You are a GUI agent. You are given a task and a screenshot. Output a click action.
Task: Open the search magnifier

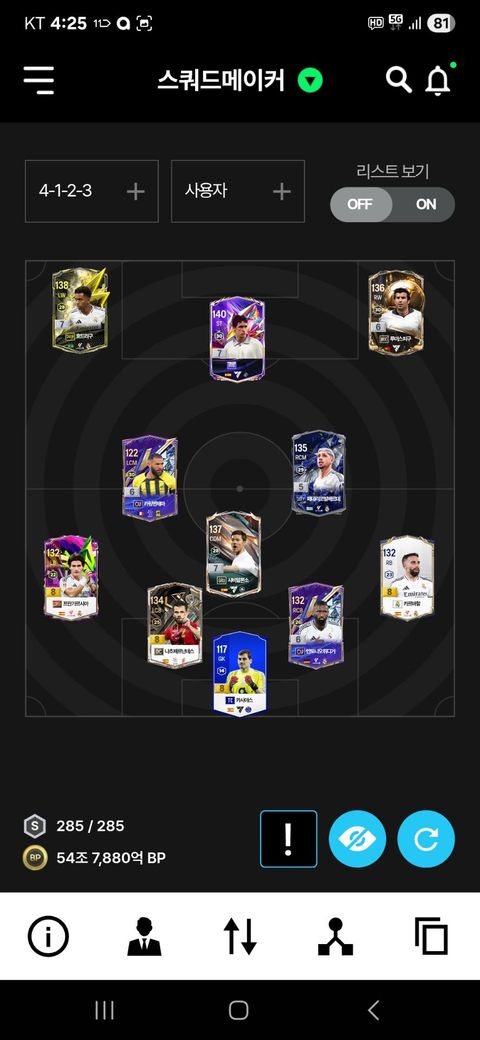pos(398,80)
